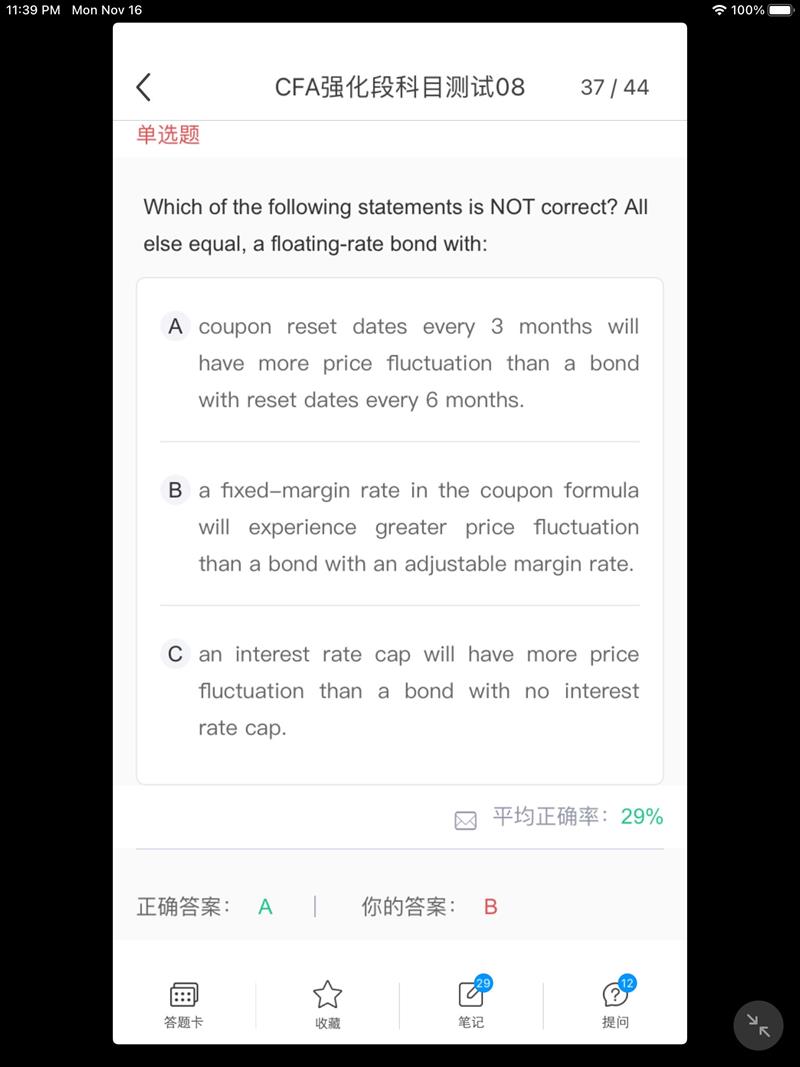Tap the envelope icon beside the average accuracy
This screenshot has height=1067, width=800.
click(466, 820)
